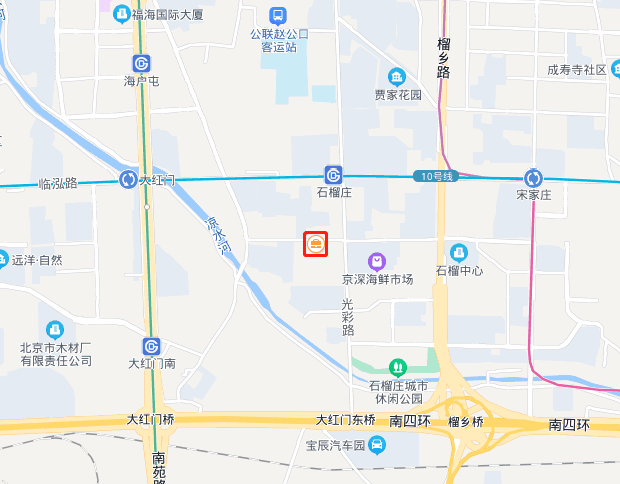620x484 pixels.
Task: Select the 公联赵公口客运站 bus station marker
Action: tap(278, 16)
